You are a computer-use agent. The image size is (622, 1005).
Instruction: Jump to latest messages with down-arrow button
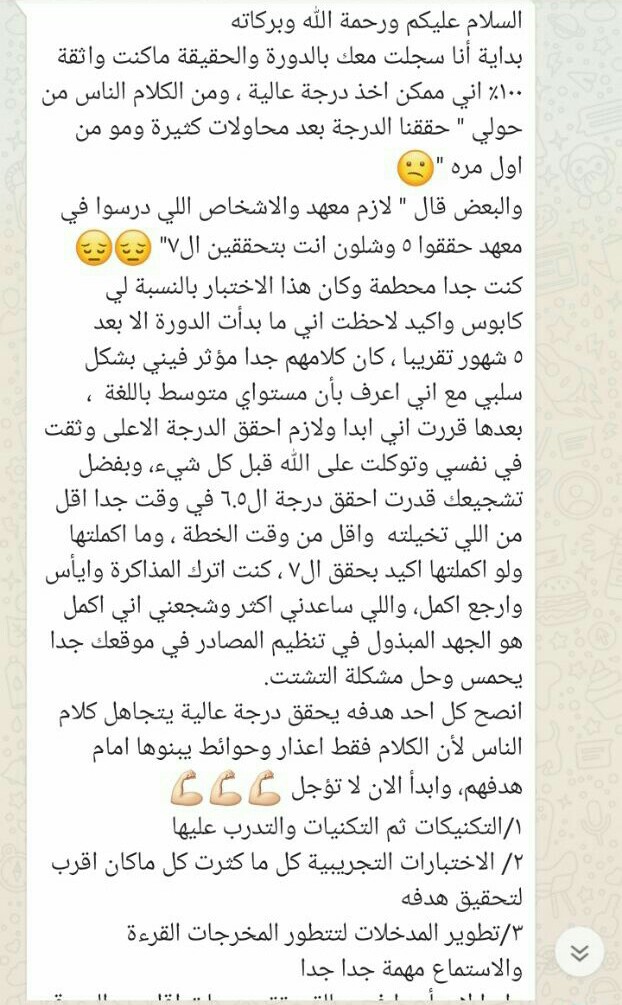tap(579, 953)
